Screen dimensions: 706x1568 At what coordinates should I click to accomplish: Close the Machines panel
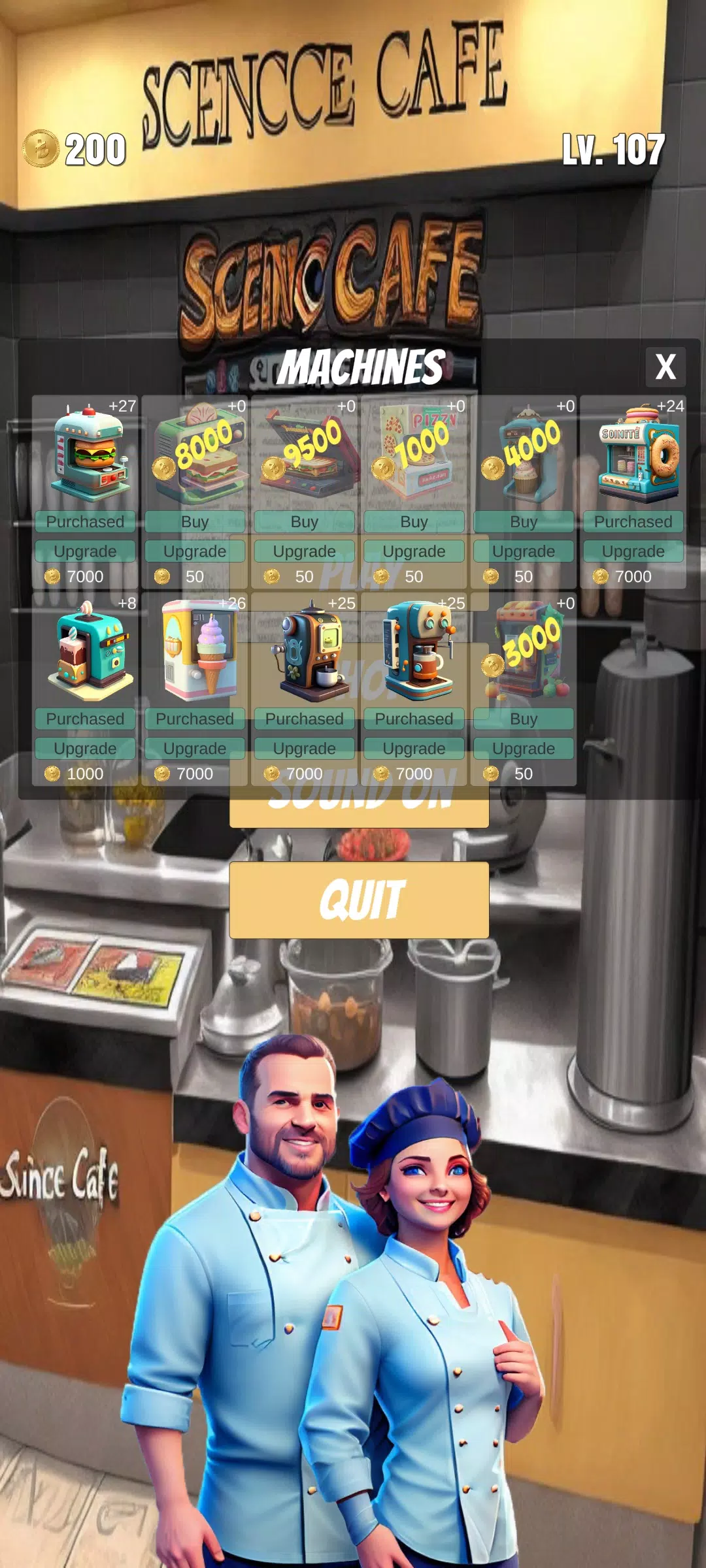tap(665, 367)
